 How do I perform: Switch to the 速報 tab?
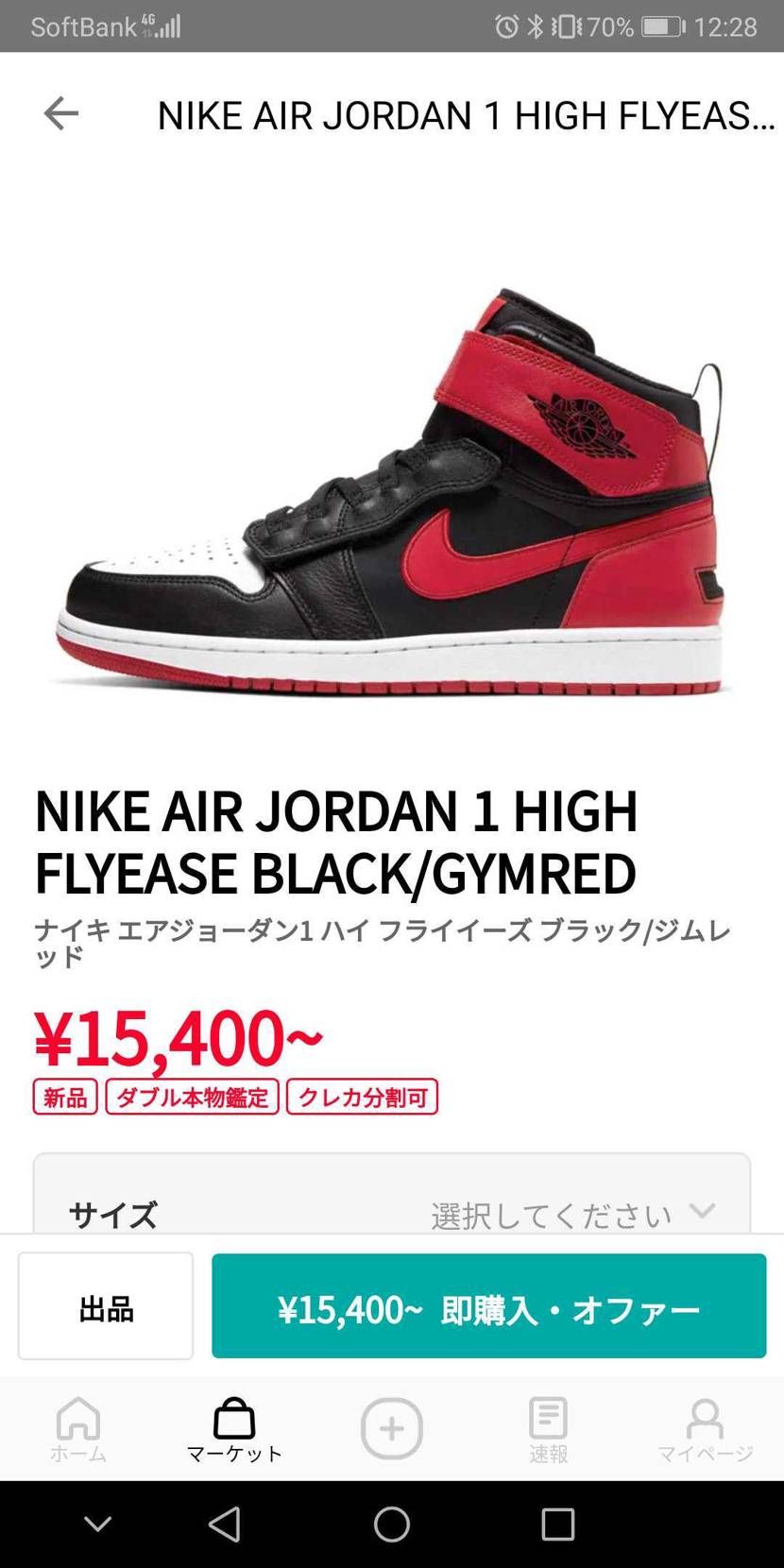(x=548, y=1429)
